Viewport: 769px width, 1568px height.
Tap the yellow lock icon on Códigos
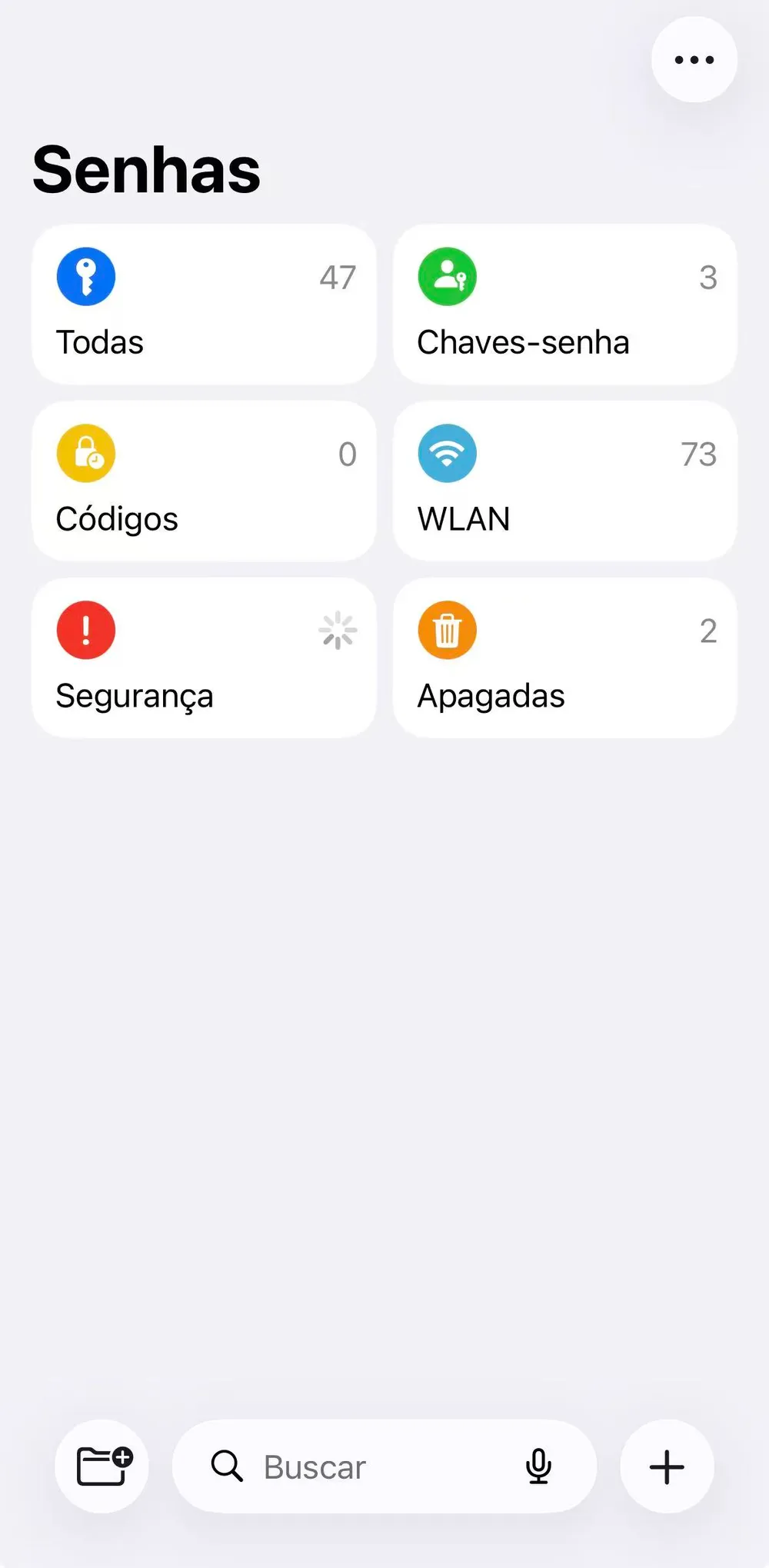tap(86, 453)
